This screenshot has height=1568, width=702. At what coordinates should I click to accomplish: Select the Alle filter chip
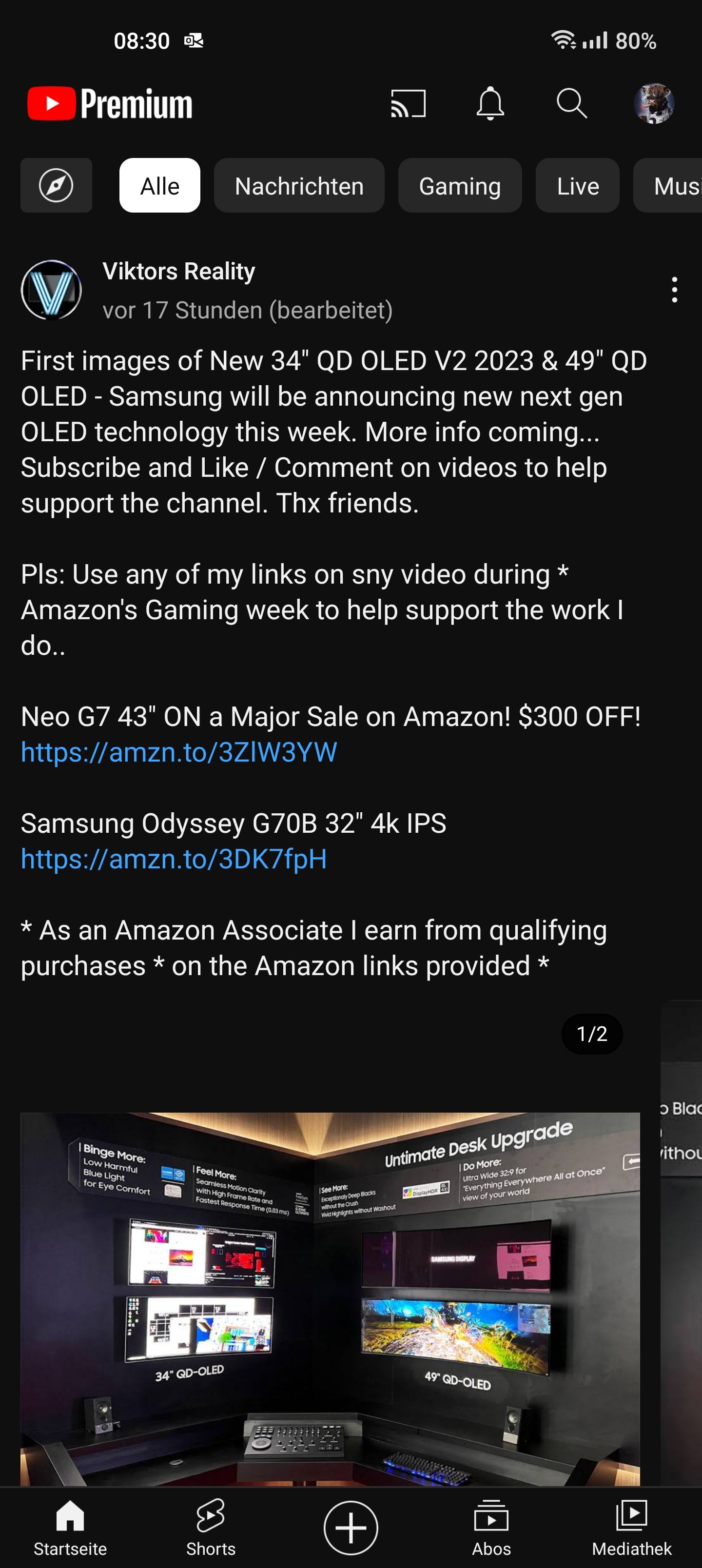(x=159, y=186)
